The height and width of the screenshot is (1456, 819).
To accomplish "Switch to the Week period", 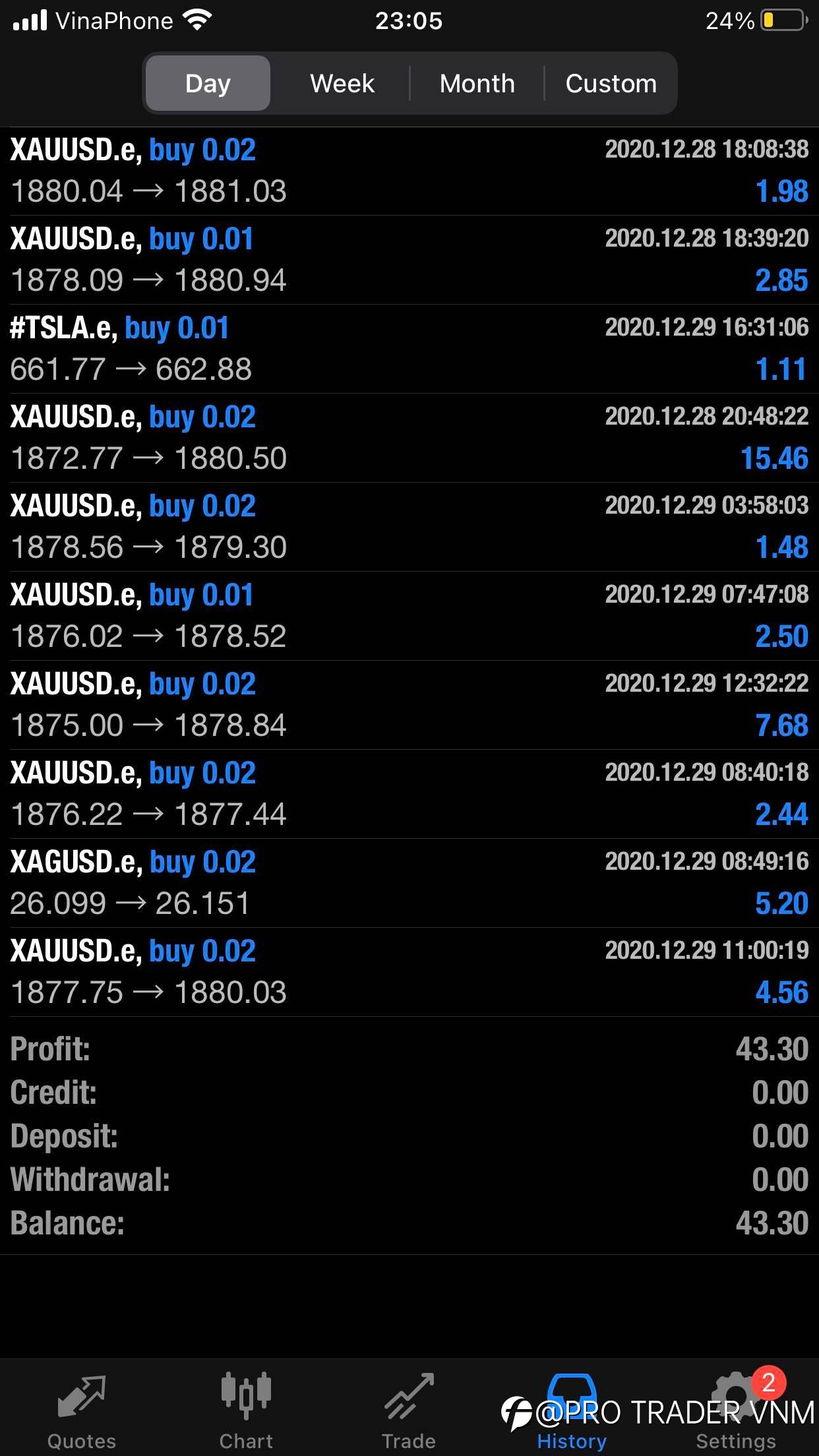I will pyautogui.click(x=342, y=83).
